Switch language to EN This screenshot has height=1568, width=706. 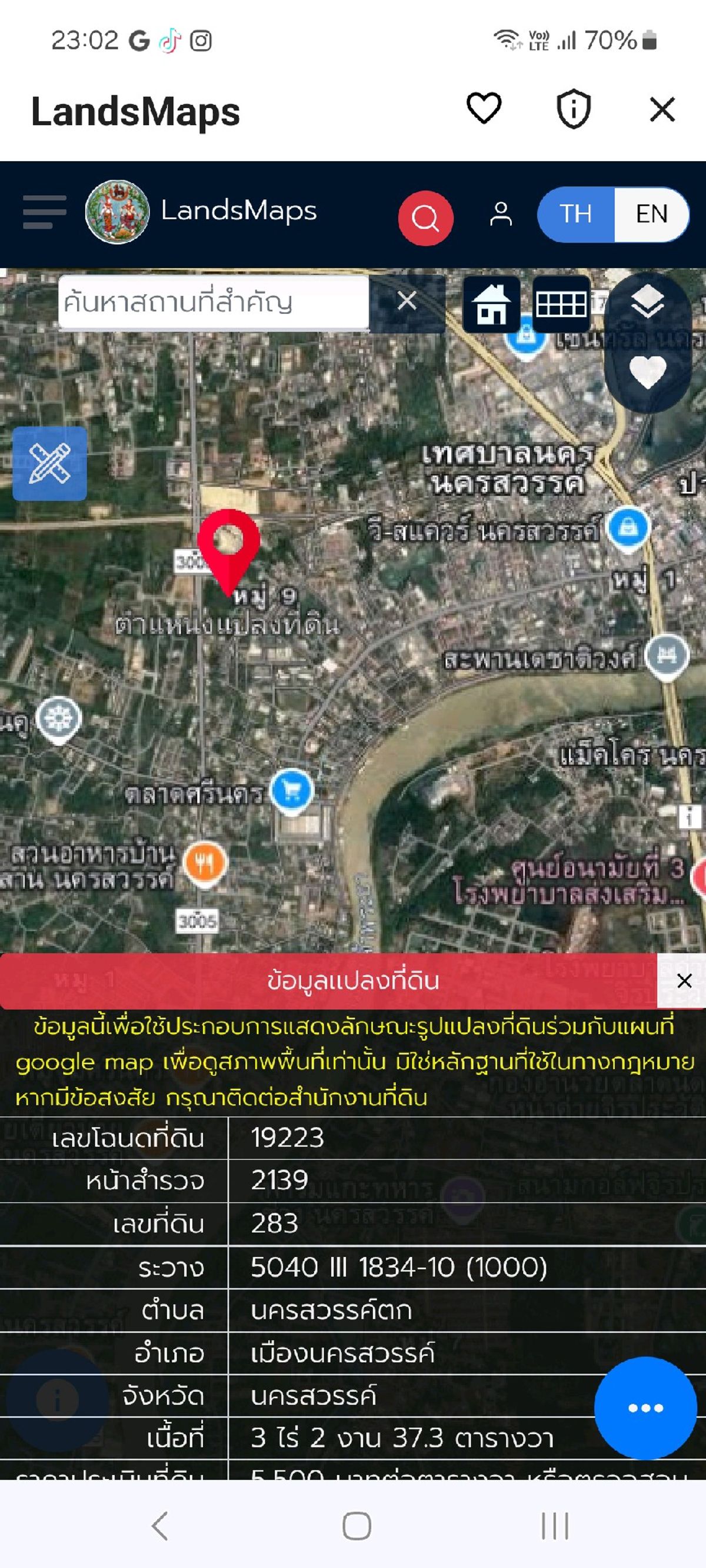tap(651, 214)
